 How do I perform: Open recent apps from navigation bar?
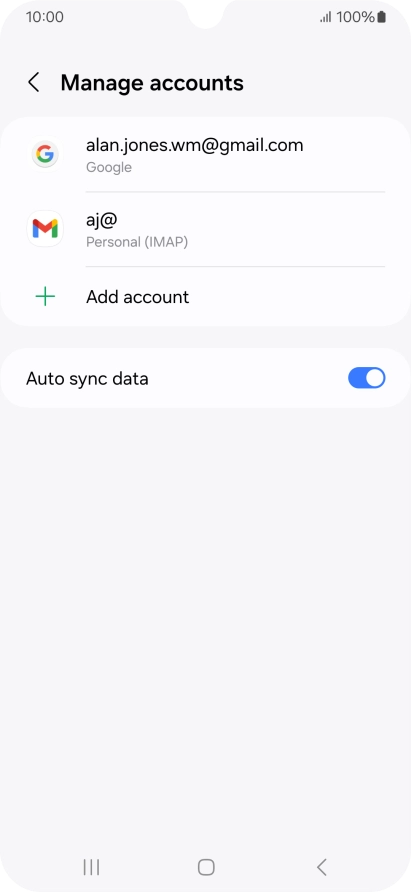tap(91, 867)
